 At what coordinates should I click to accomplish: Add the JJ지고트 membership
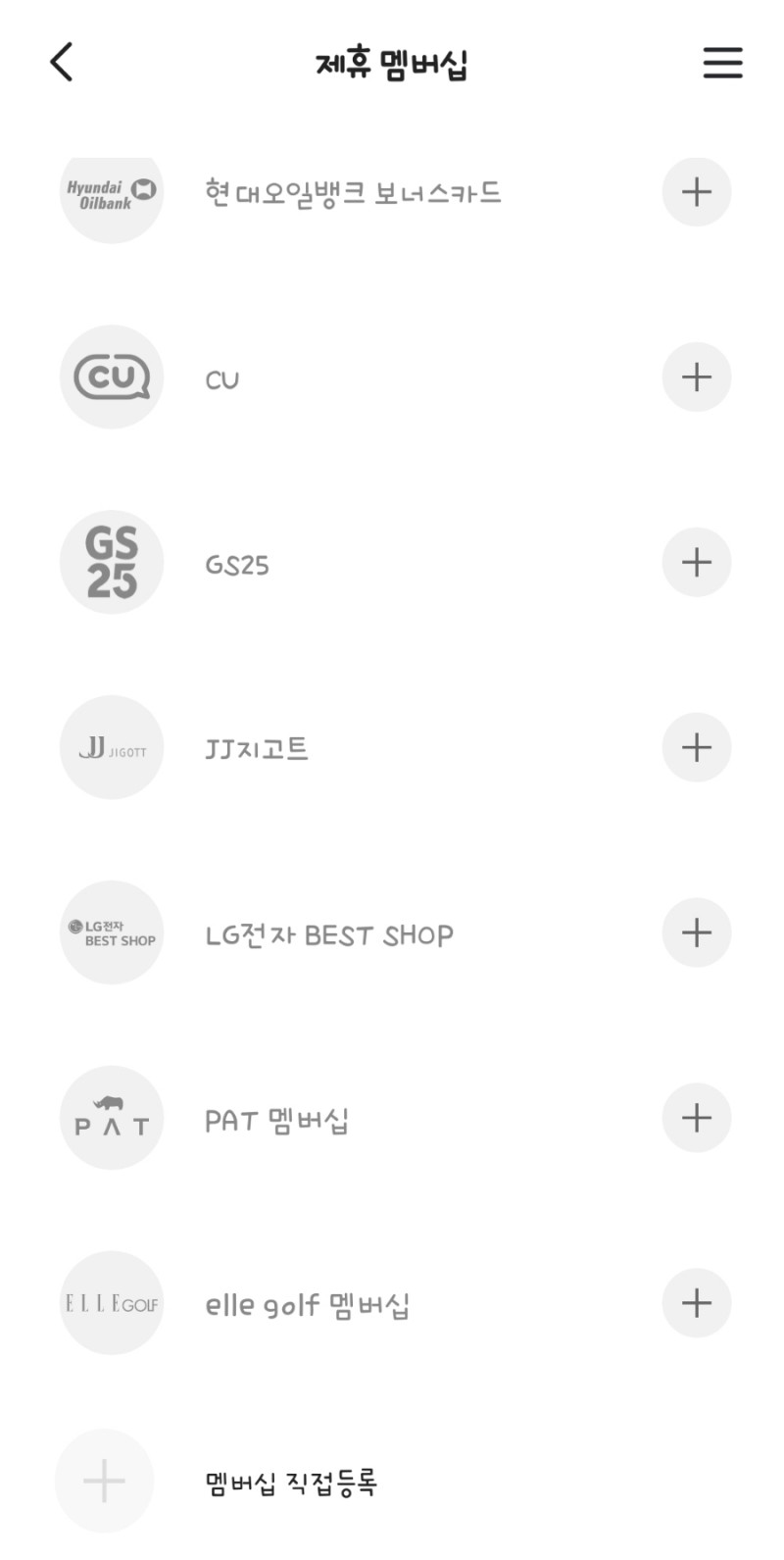click(x=697, y=747)
